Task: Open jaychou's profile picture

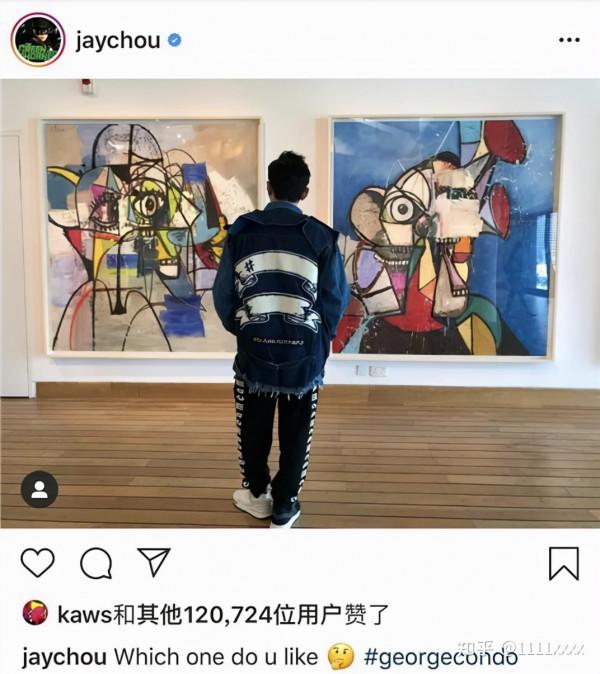Action: tap(38, 40)
